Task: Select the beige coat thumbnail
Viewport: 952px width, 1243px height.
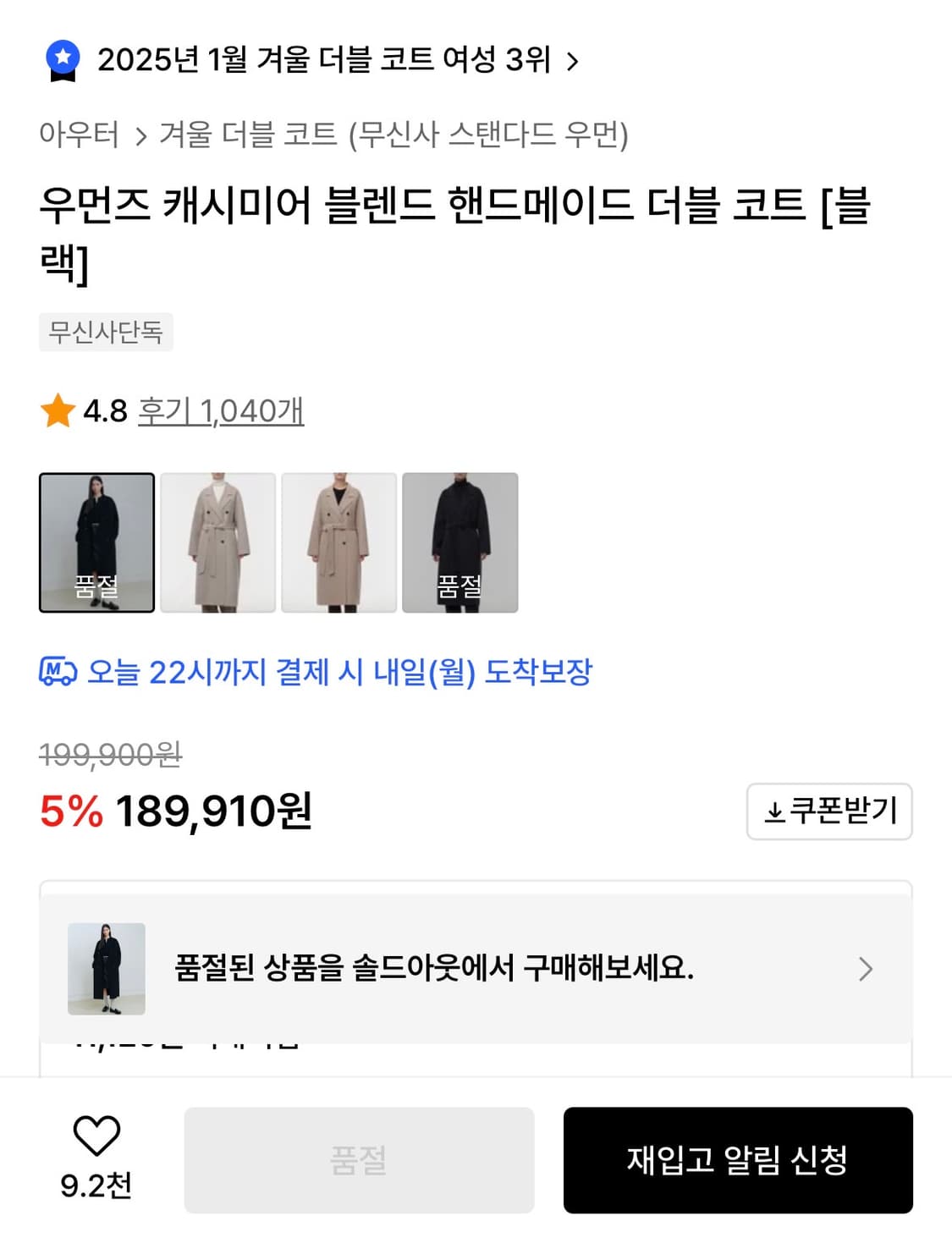Action: click(217, 542)
